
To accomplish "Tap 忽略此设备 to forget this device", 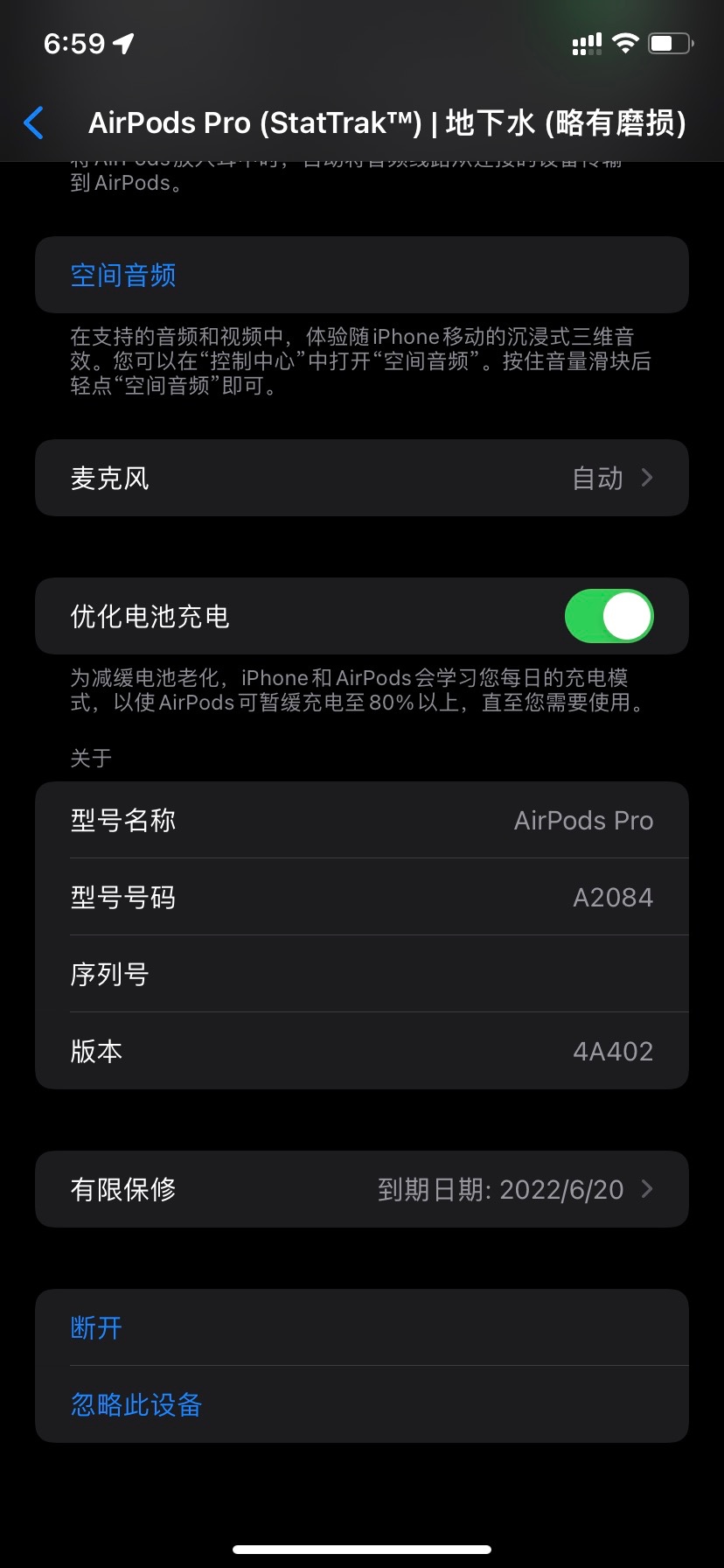I will pos(136,1404).
